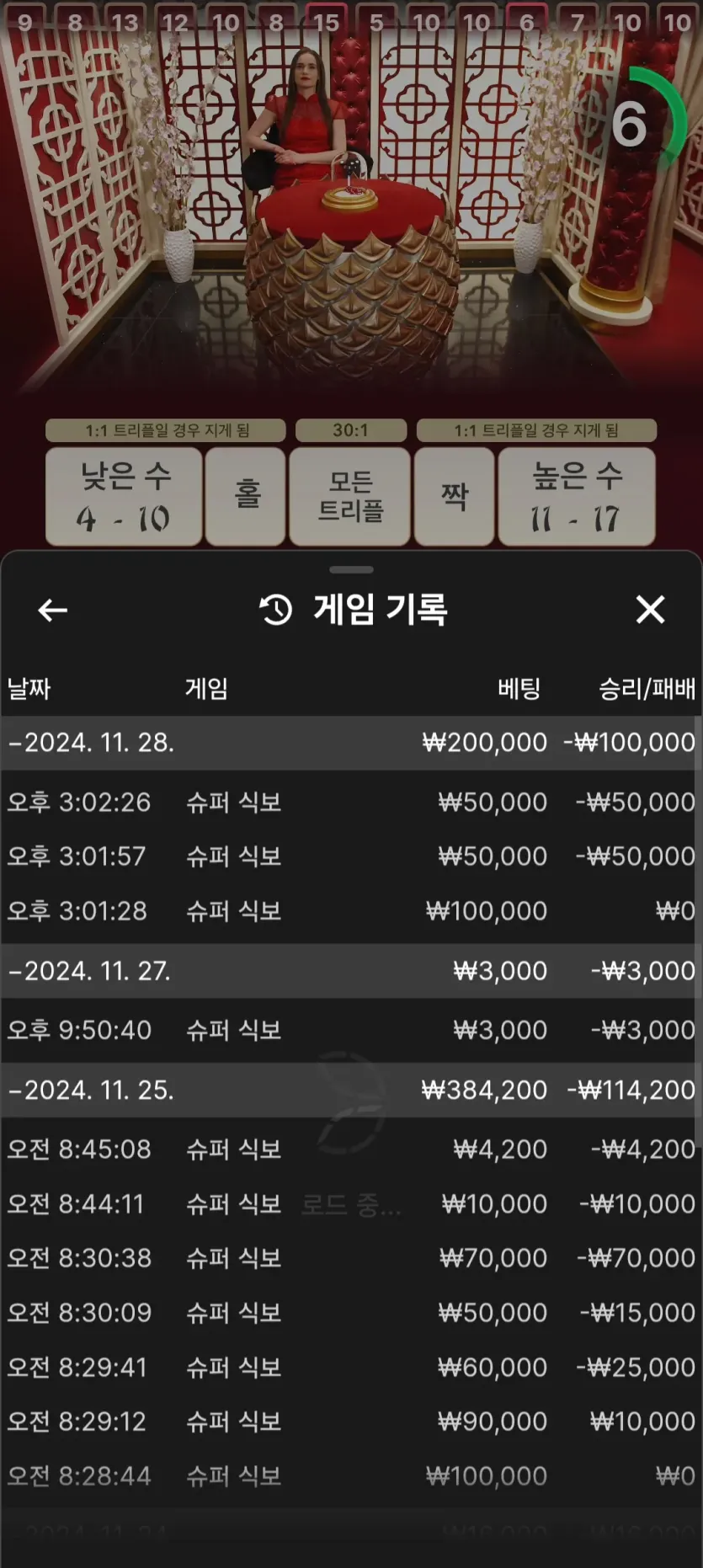Open the 오후 3:01:28 슈퍼 식보 record
The width and height of the screenshot is (703, 1568).
point(350,911)
